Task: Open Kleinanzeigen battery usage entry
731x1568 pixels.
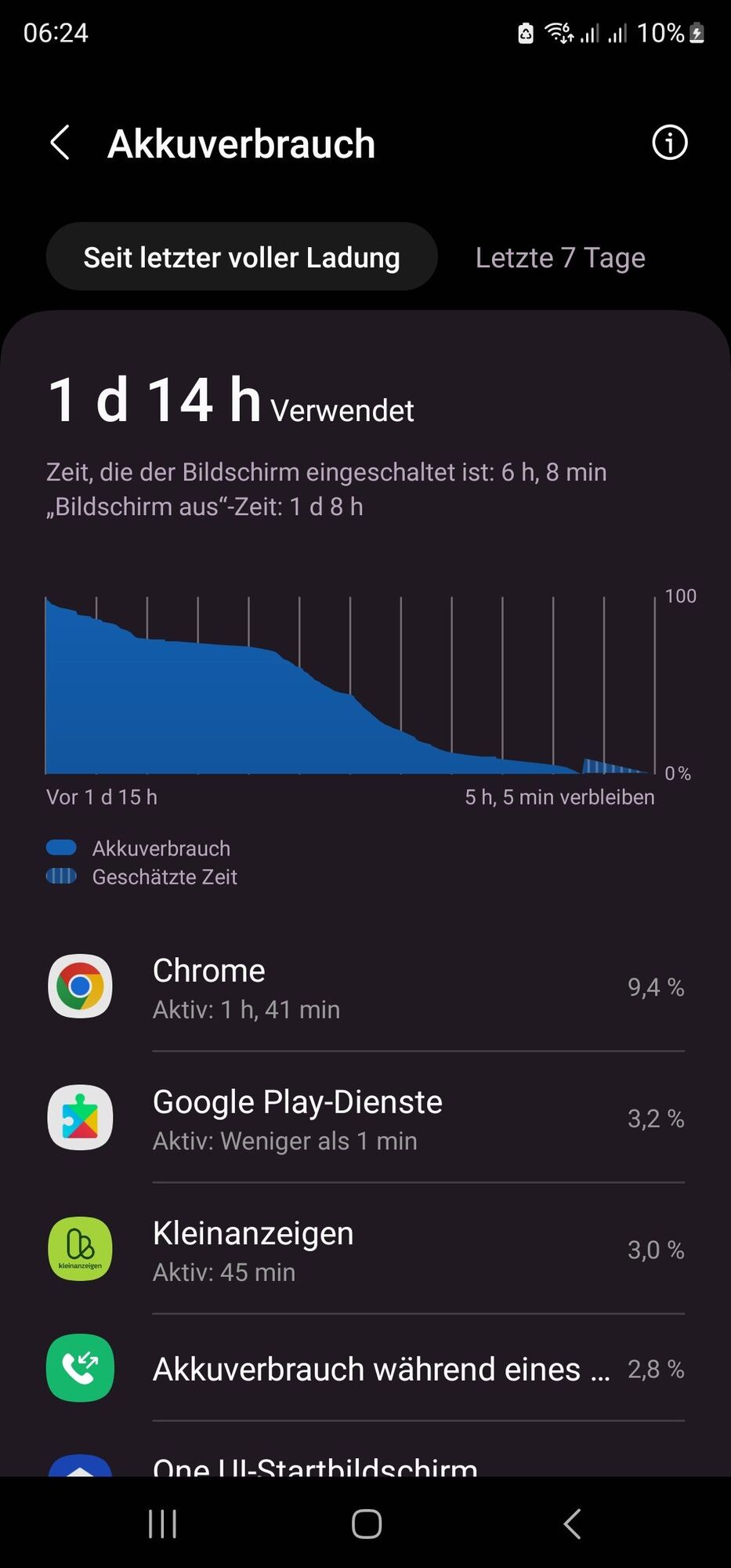Action: 365,1250
